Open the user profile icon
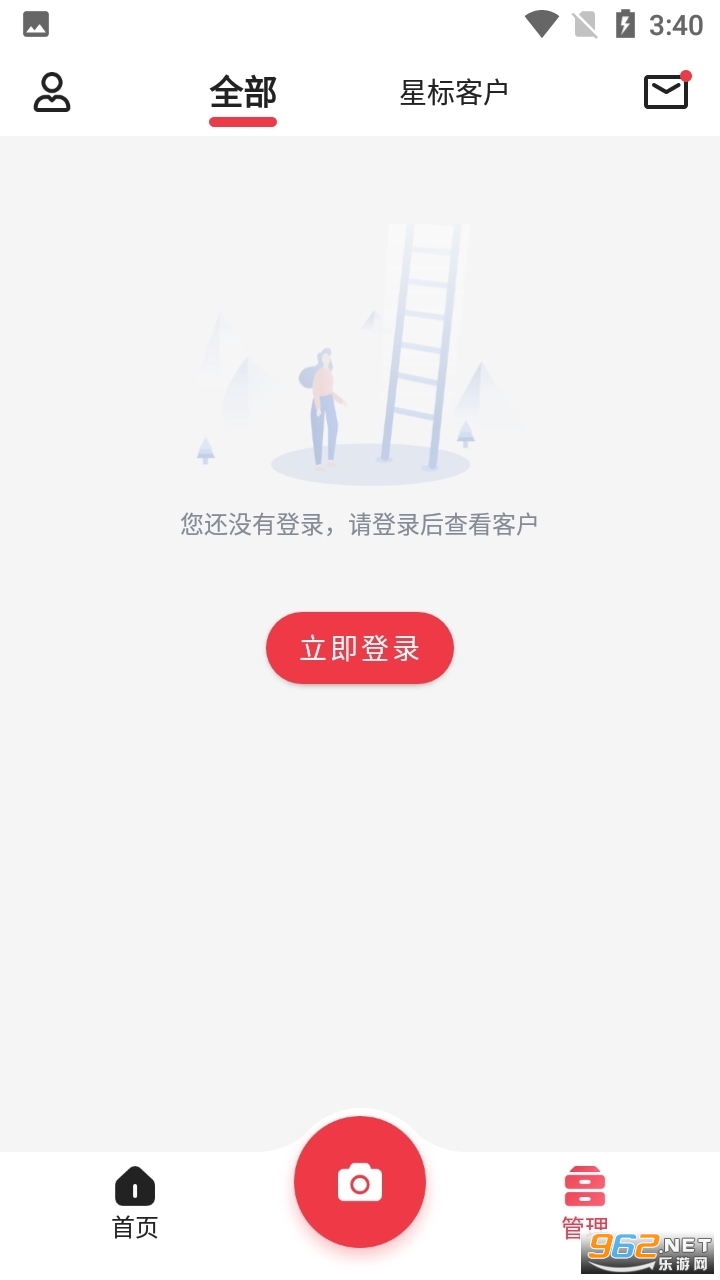720x1280 pixels. pyautogui.click(x=52, y=92)
